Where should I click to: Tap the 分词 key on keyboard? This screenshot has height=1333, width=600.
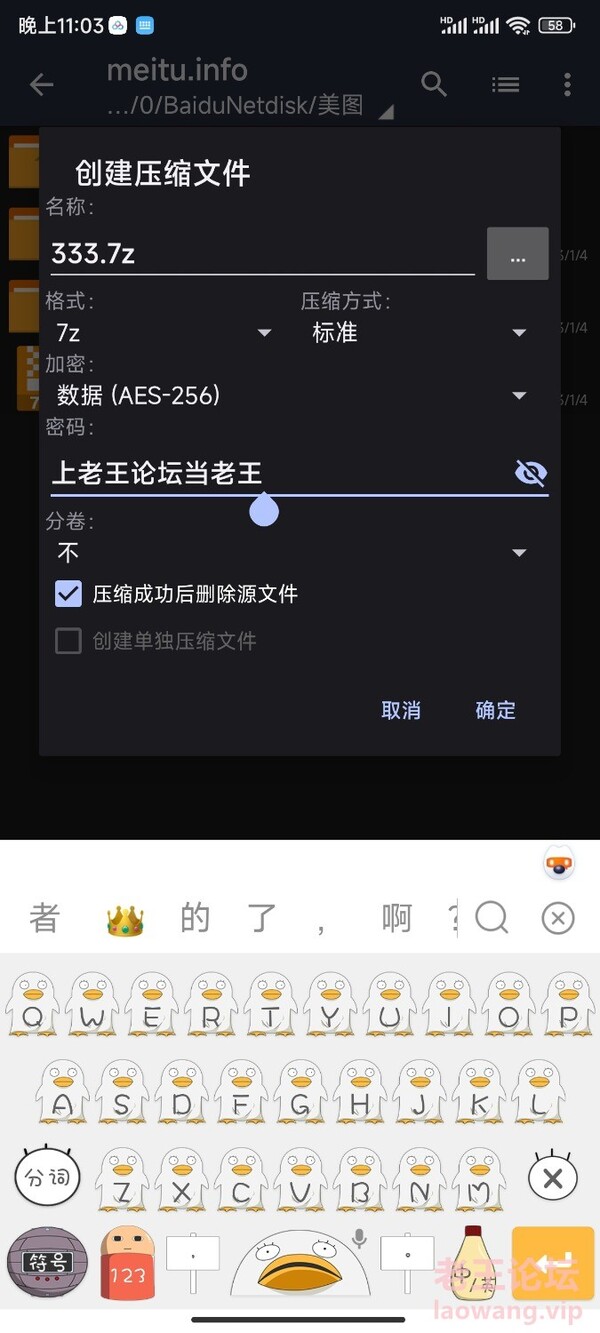47,1176
